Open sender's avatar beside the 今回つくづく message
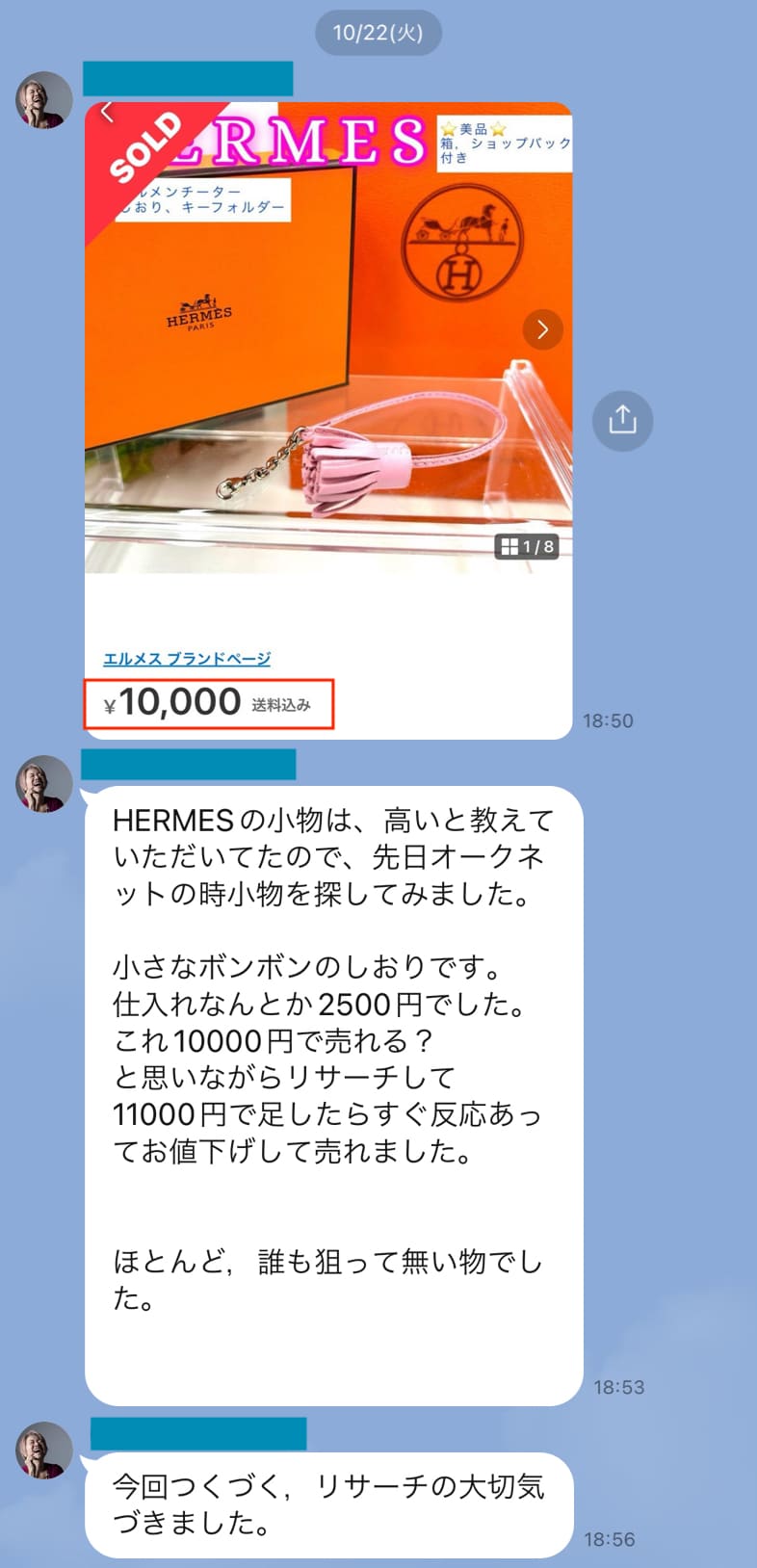Image resolution: width=757 pixels, height=1568 pixels. click(x=44, y=1450)
